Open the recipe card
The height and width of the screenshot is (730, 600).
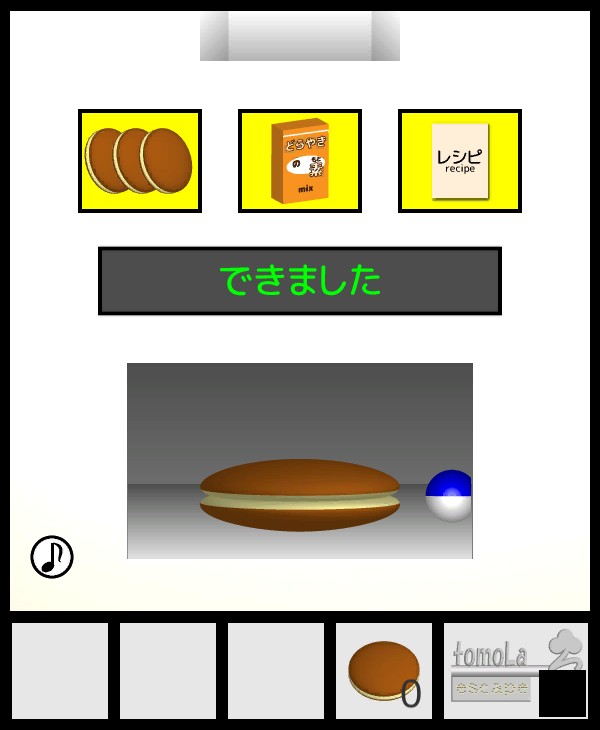pos(460,161)
